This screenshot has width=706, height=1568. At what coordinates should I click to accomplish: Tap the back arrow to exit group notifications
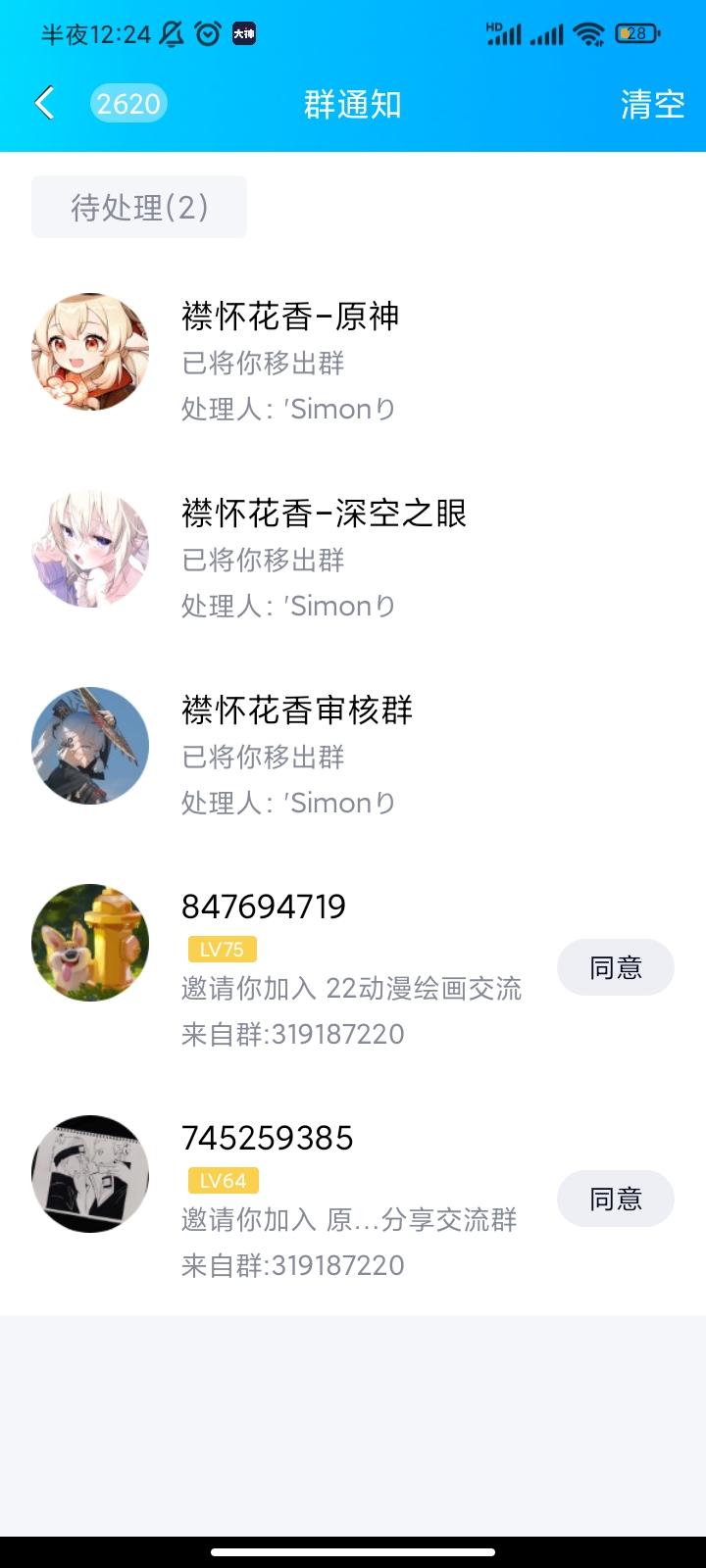42,102
